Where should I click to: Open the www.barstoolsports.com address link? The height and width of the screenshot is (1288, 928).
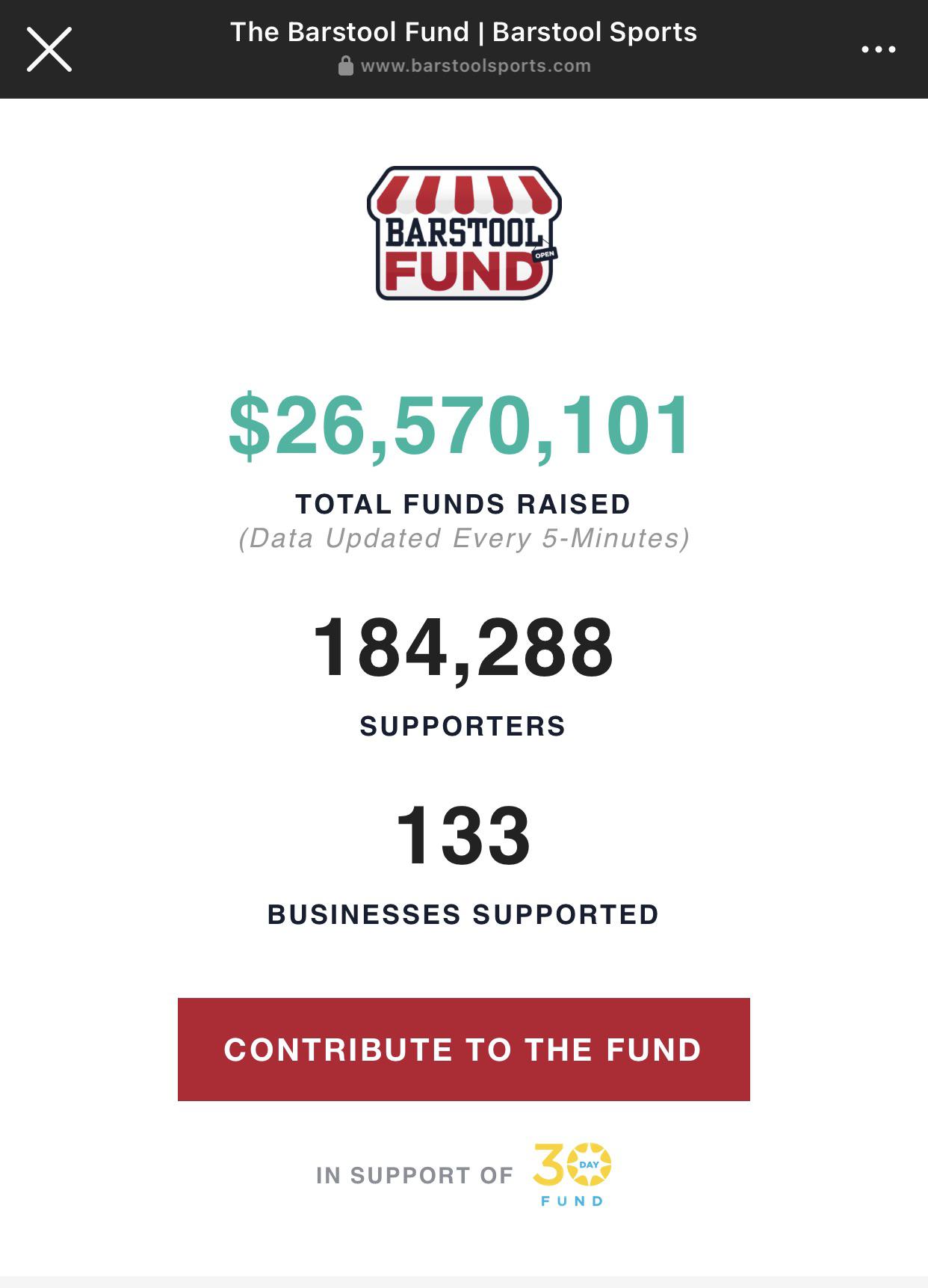click(476, 67)
